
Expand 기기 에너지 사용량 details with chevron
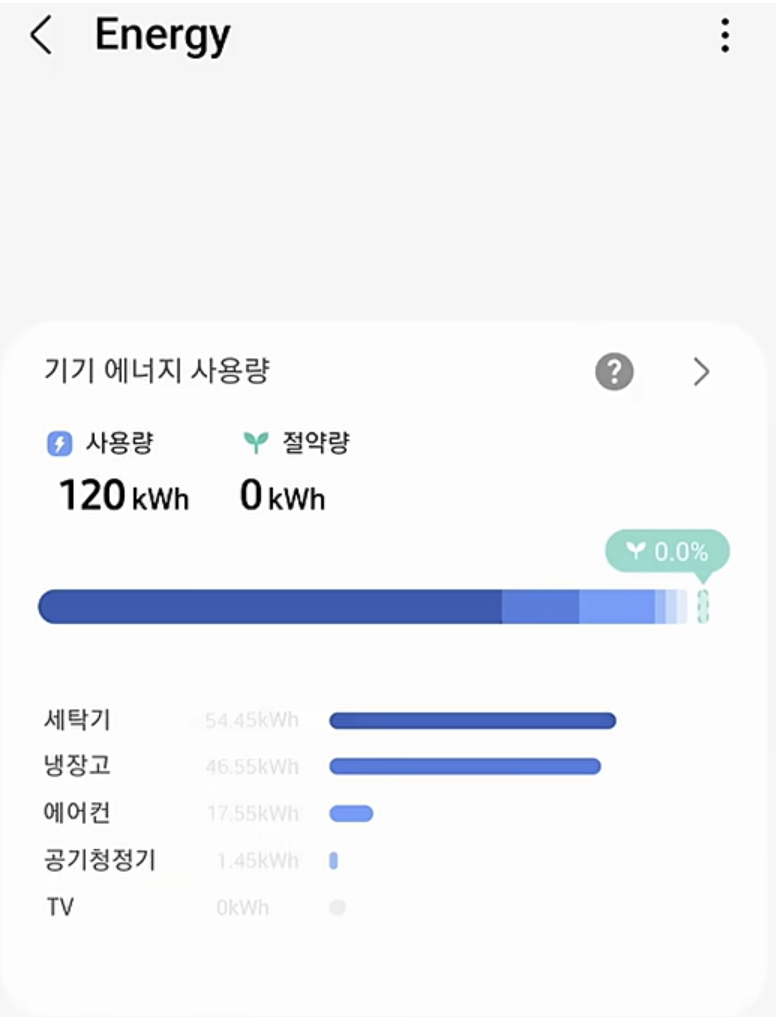(x=701, y=372)
